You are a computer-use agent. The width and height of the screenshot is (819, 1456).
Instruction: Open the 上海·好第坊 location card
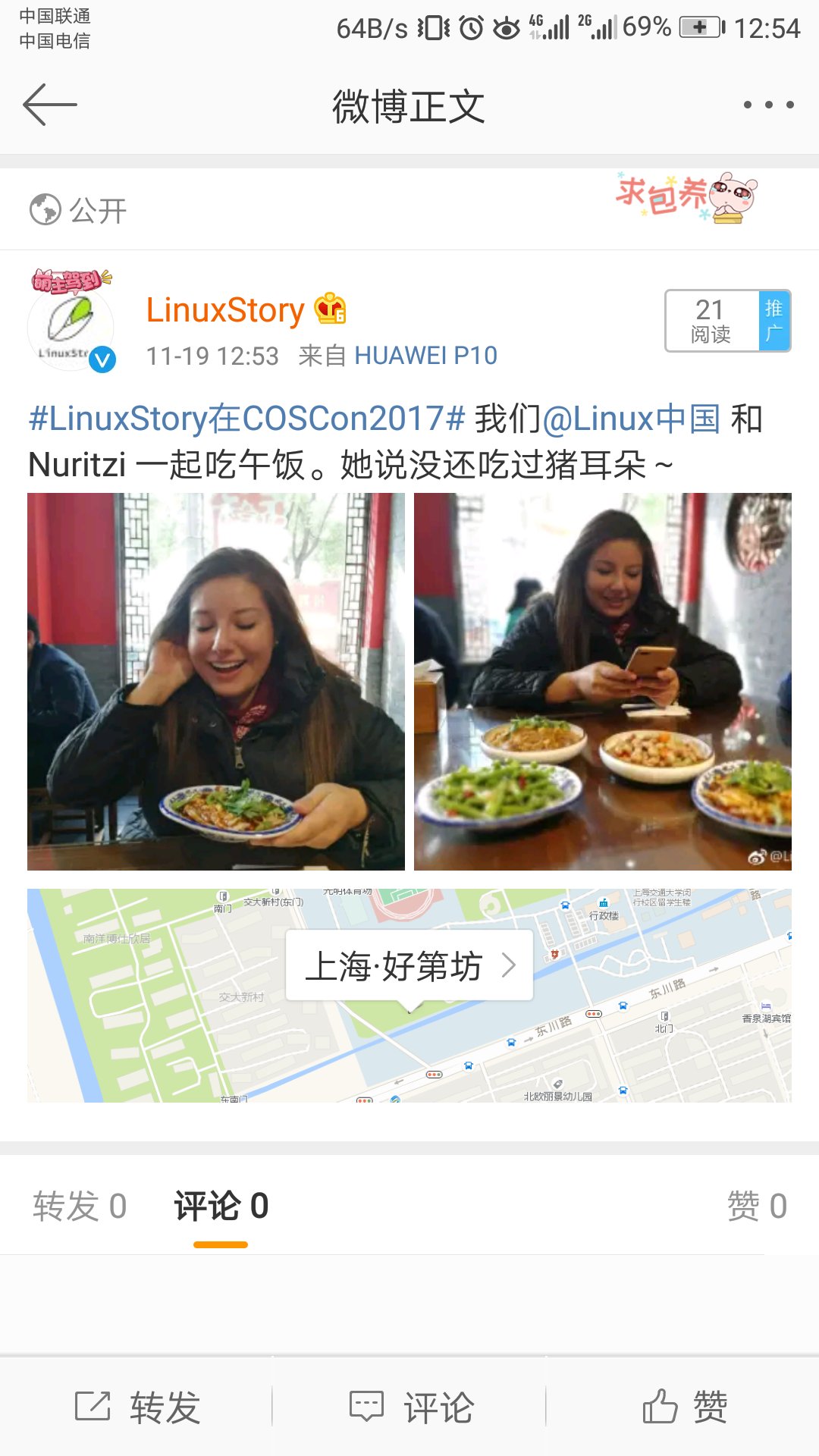click(409, 967)
